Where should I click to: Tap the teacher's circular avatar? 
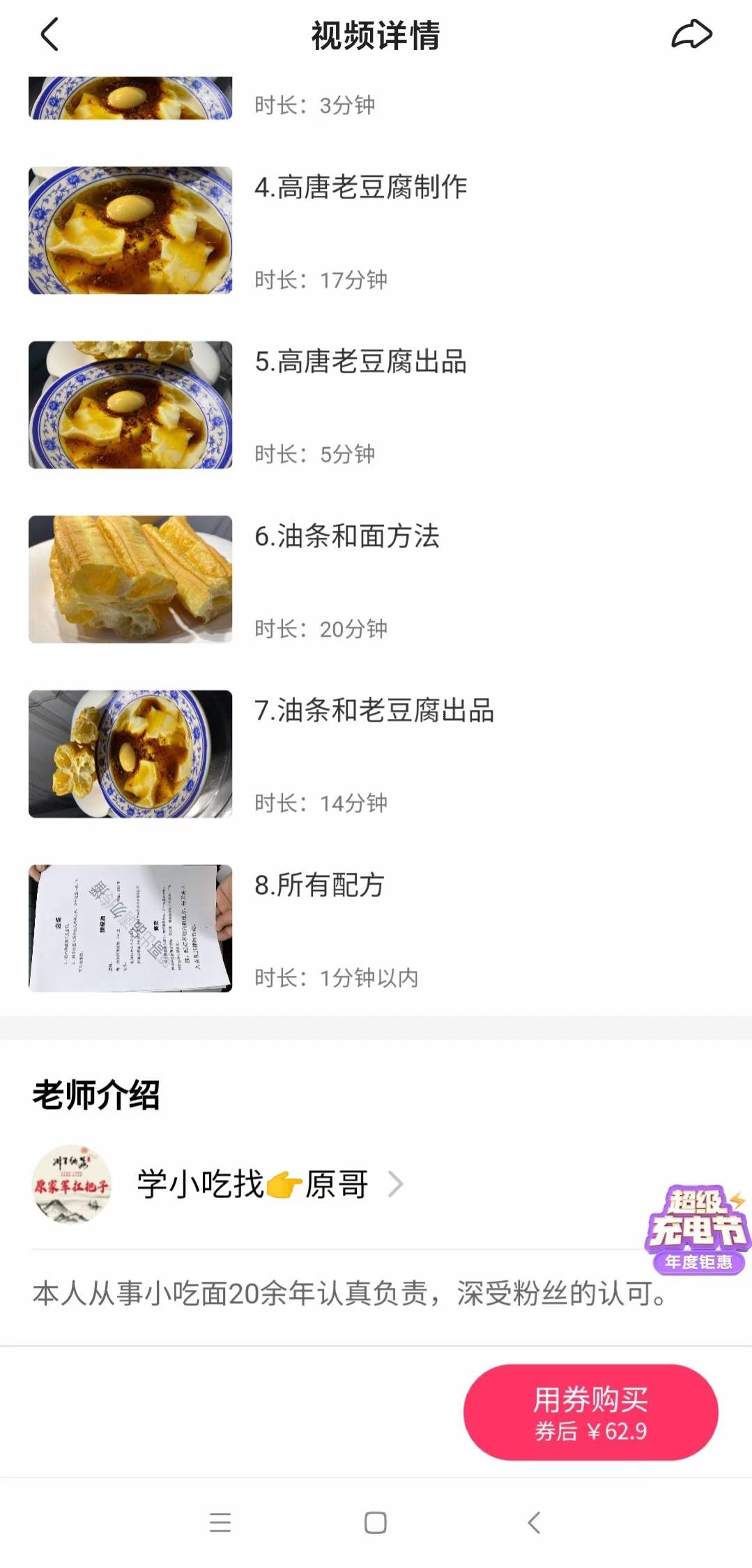pyautogui.click(x=72, y=1183)
